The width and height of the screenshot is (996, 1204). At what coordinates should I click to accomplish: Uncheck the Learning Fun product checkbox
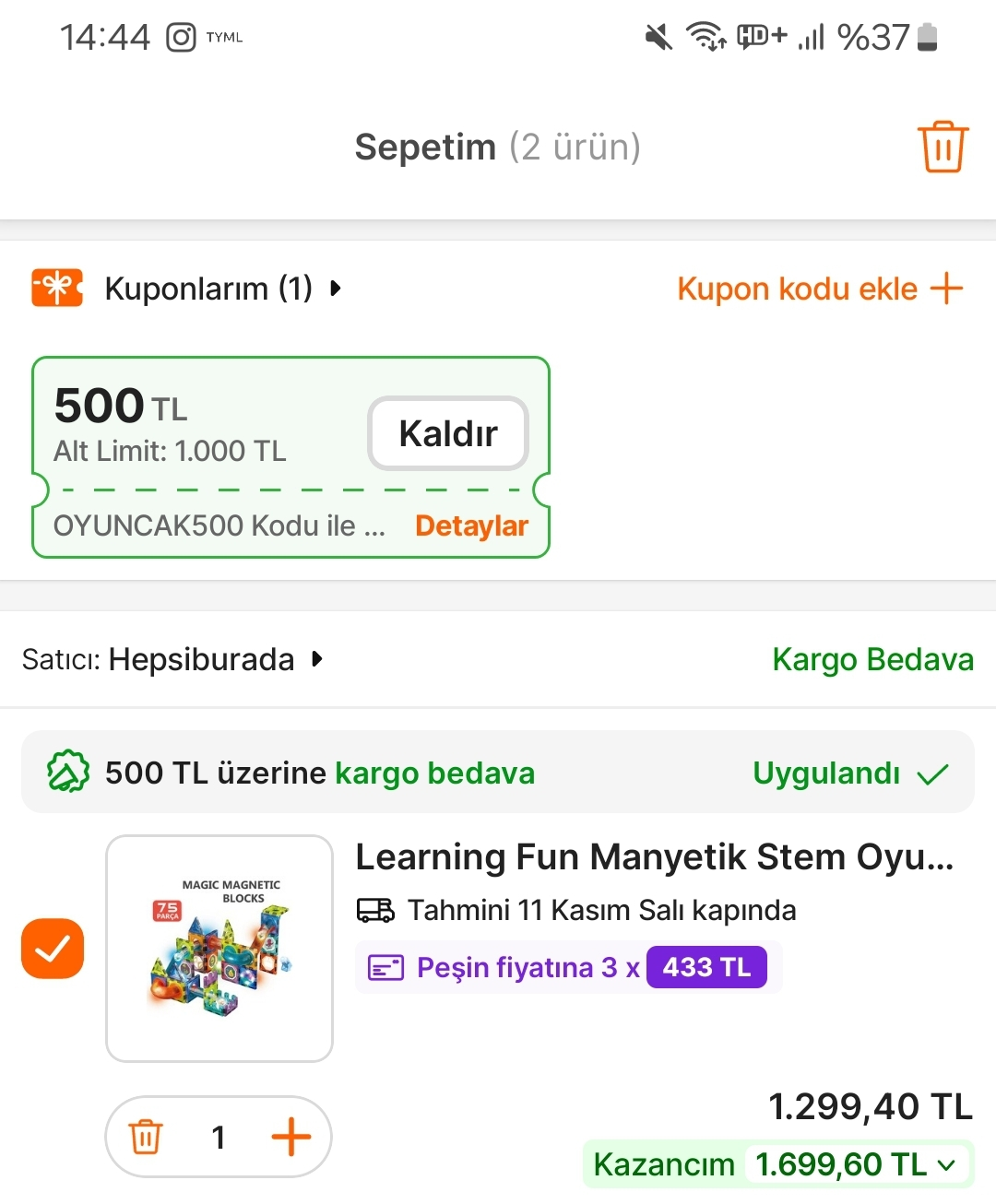53,949
